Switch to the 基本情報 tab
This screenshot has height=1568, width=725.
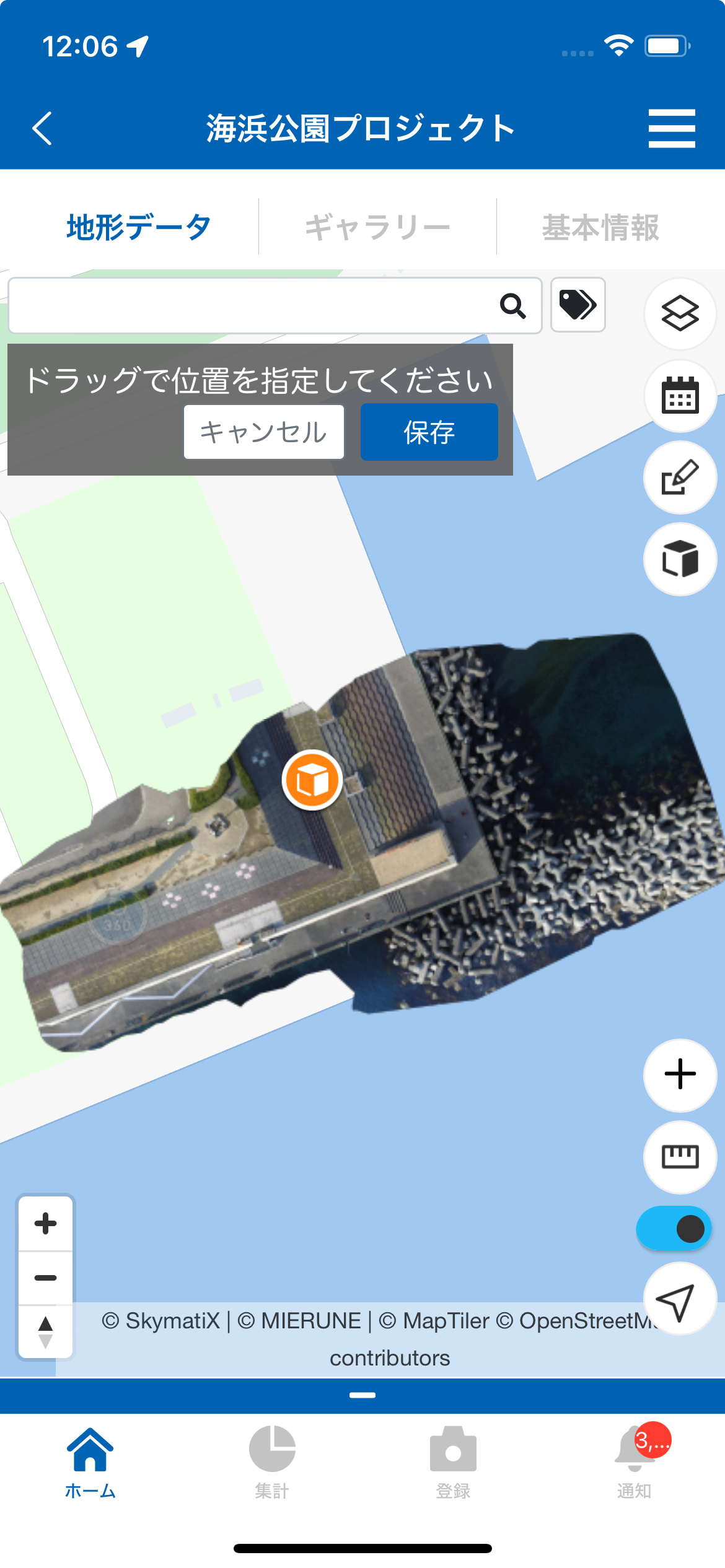pyautogui.click(x=600, y=227)
